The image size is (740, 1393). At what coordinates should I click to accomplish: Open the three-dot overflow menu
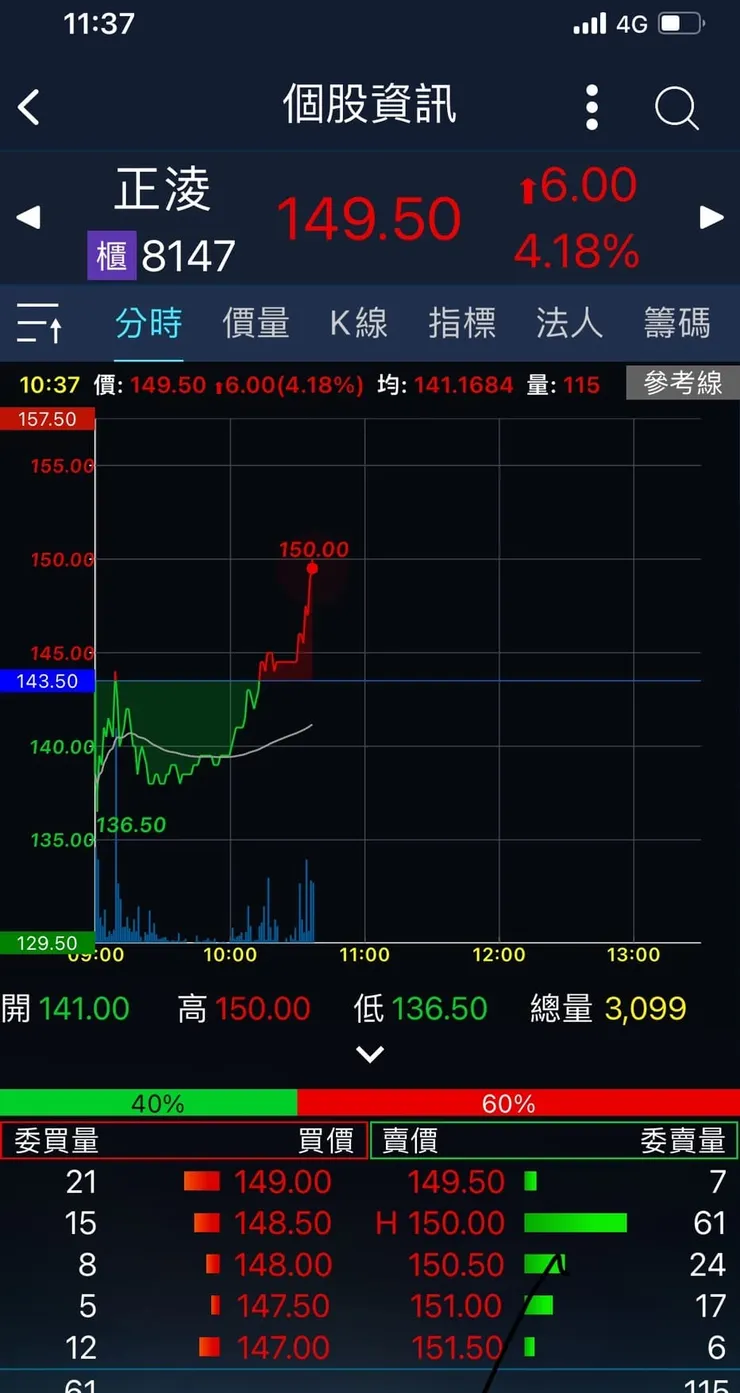tap(591, 108)
